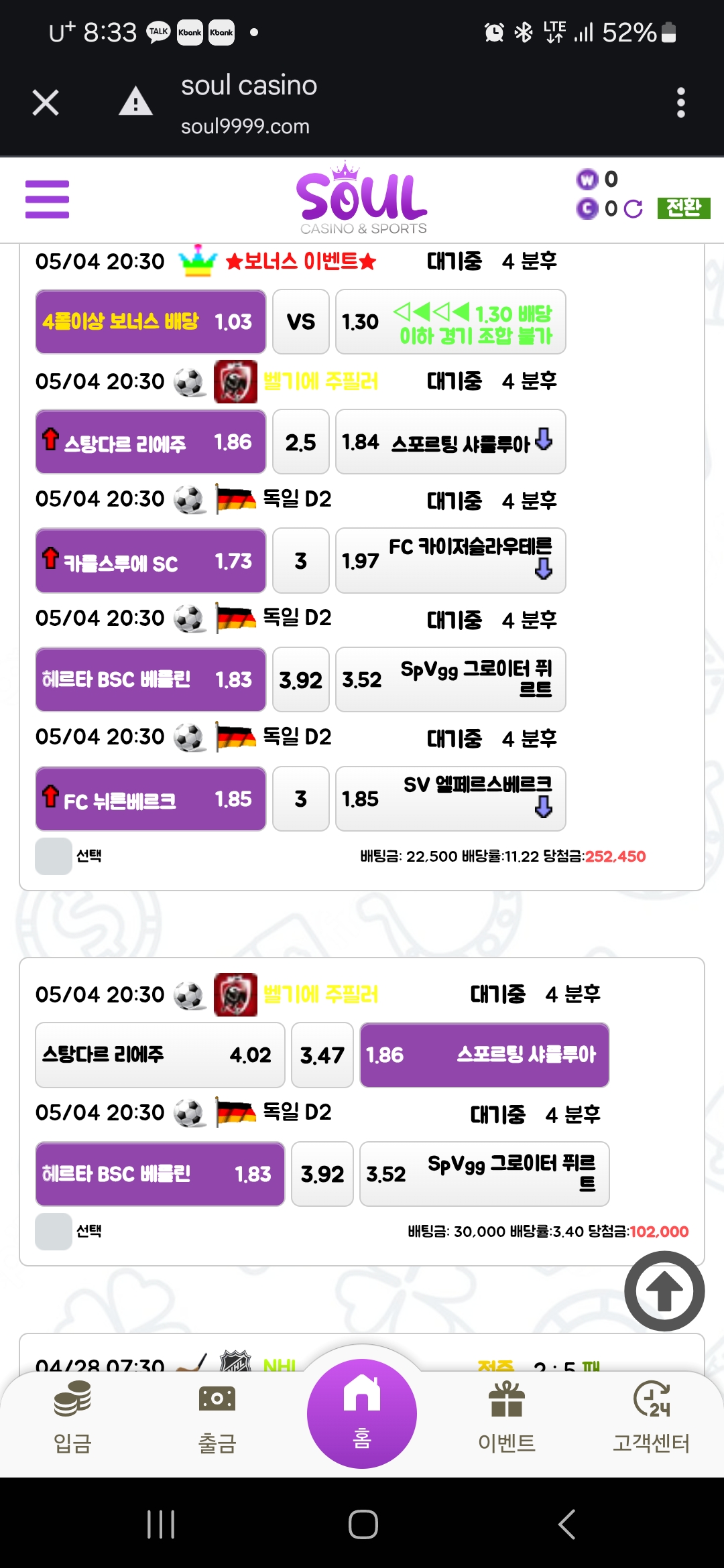Go to the 홈 home tab
Screen dimensions: 724x1568
click(362, 1414)
